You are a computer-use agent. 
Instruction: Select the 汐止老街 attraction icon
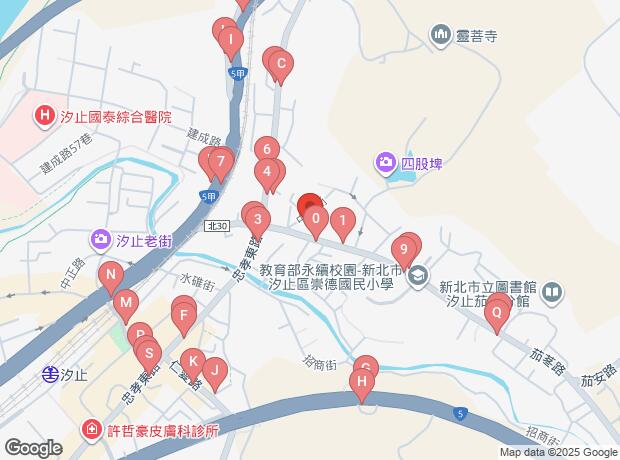click(x=100, y=239)
